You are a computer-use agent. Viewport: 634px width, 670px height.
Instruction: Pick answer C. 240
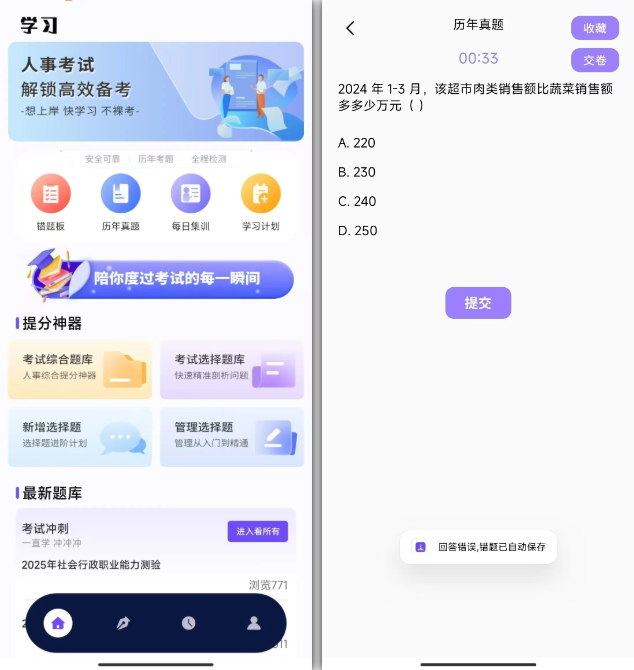[357, 201]
